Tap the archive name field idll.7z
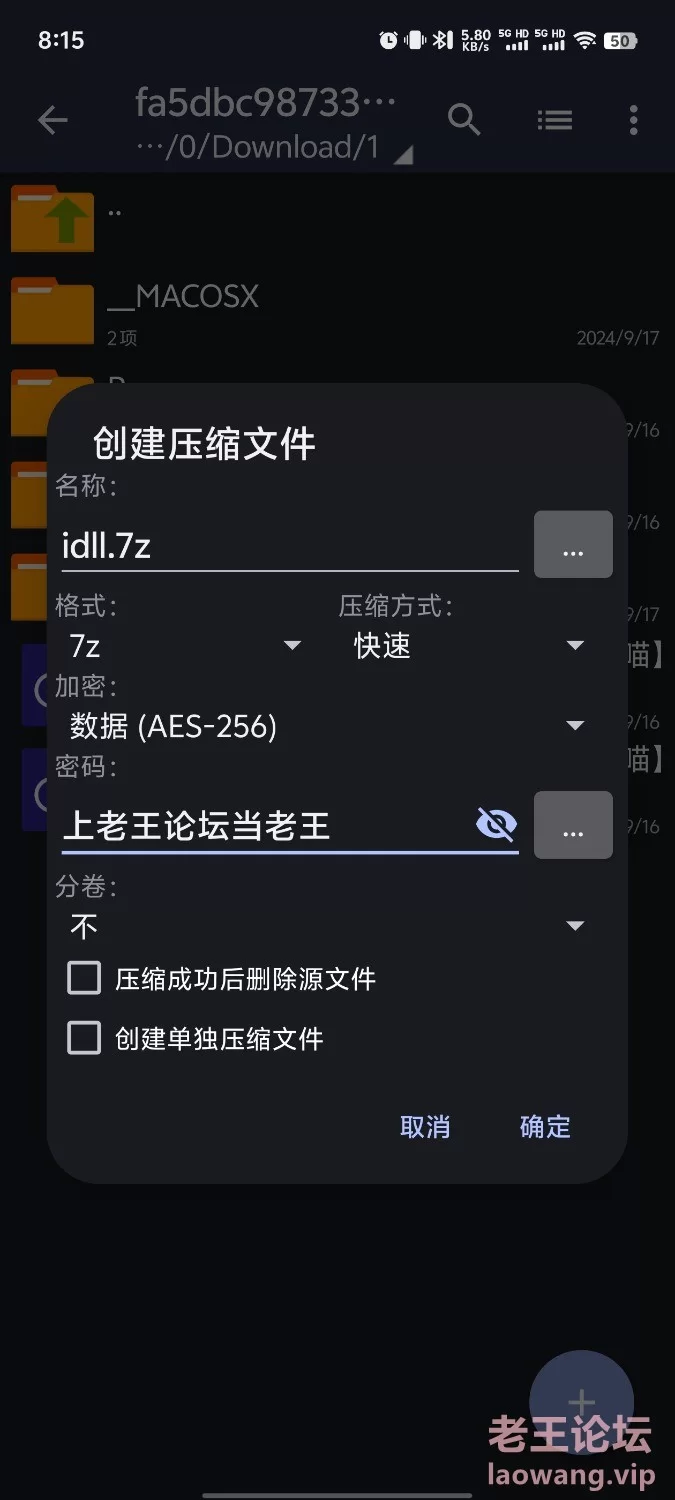Screen dimensions: 675x1500 pos(290,546)
